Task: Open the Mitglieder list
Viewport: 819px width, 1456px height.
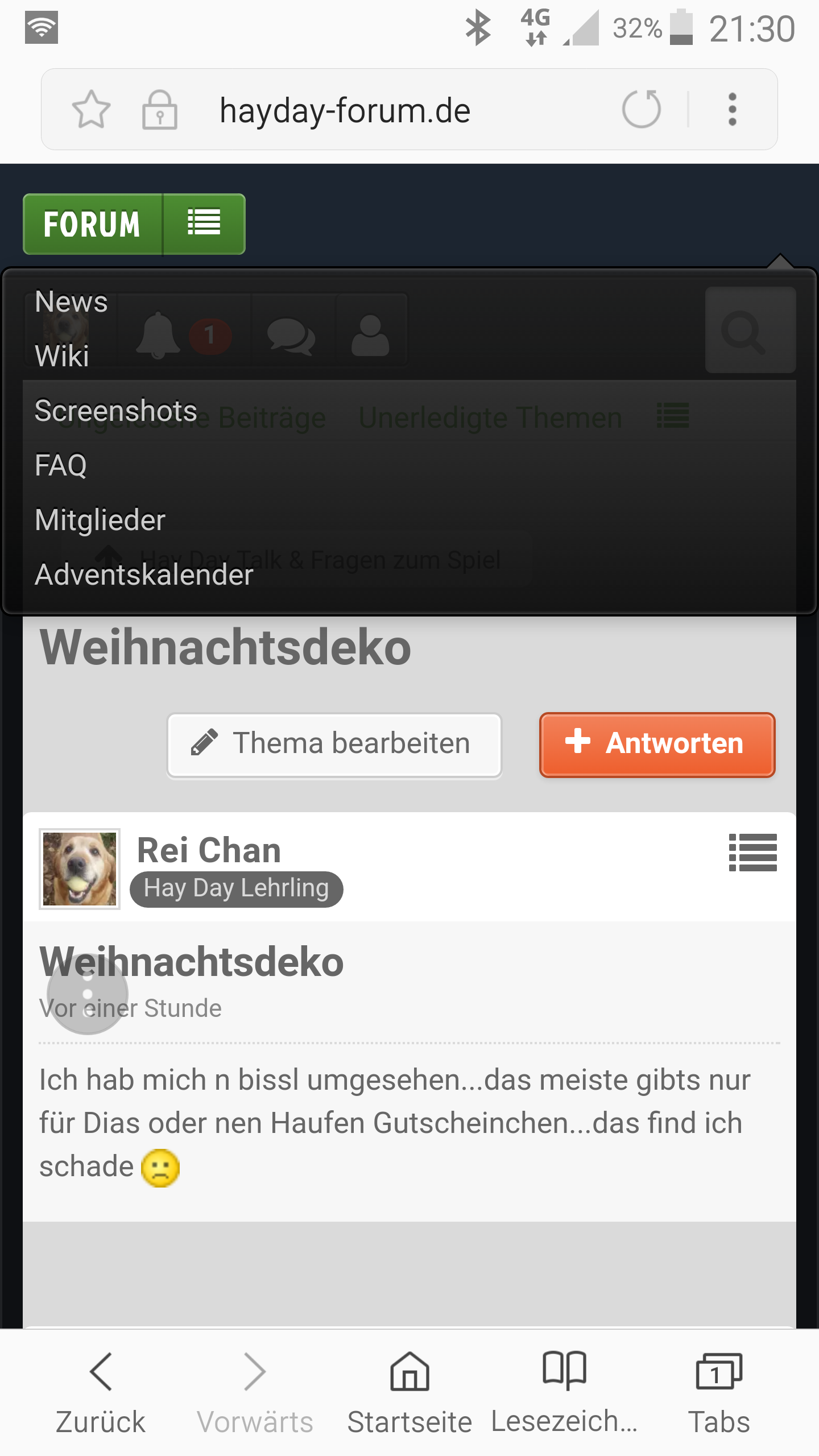Action: [x=100, y=520]
